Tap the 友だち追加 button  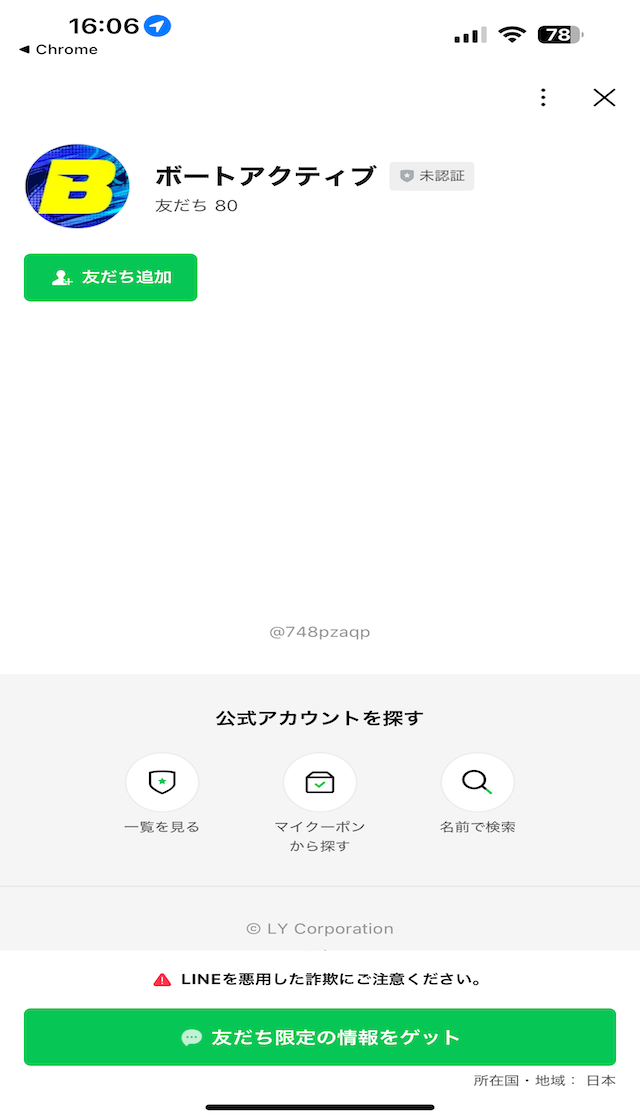(x=111, y=277)
